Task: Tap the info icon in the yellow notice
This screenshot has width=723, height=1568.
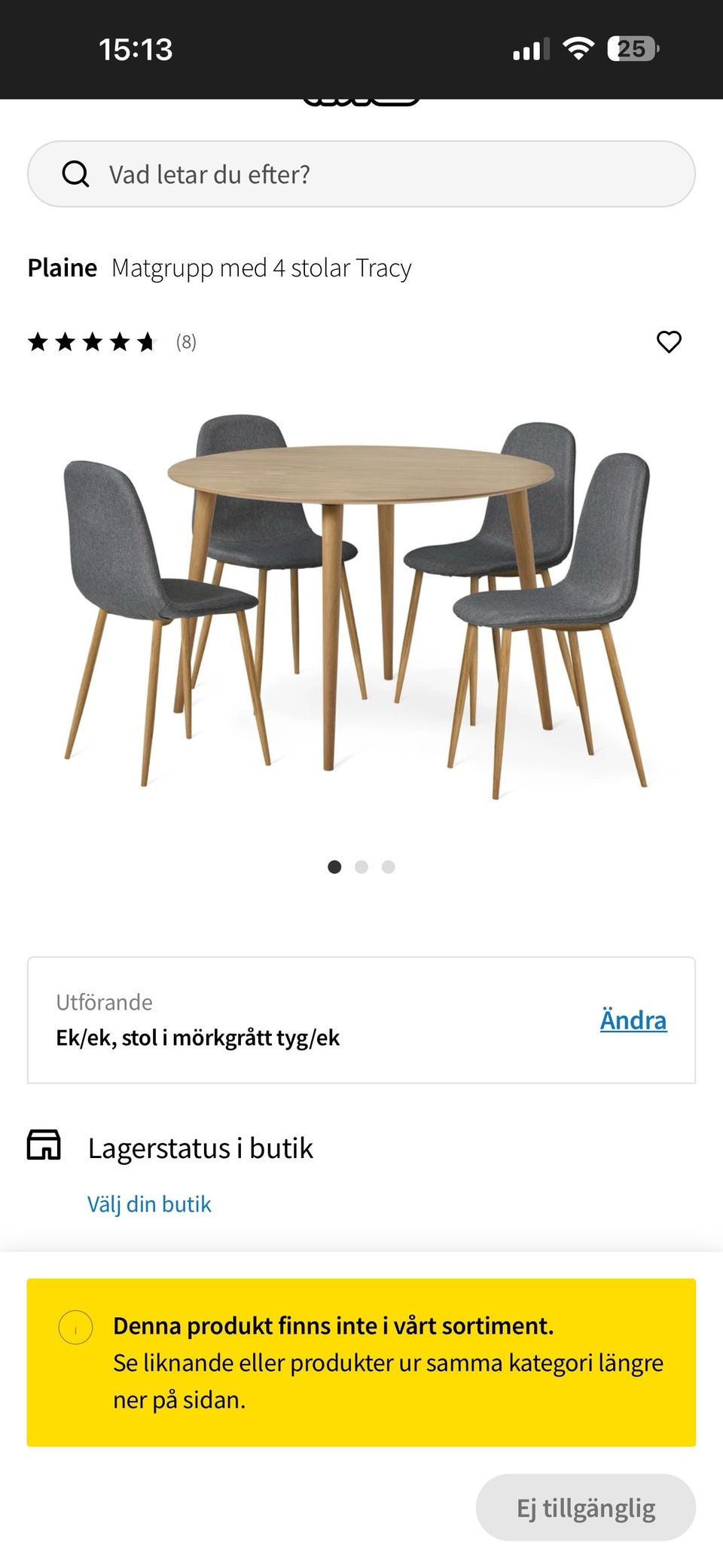Action: (77, 1325)
